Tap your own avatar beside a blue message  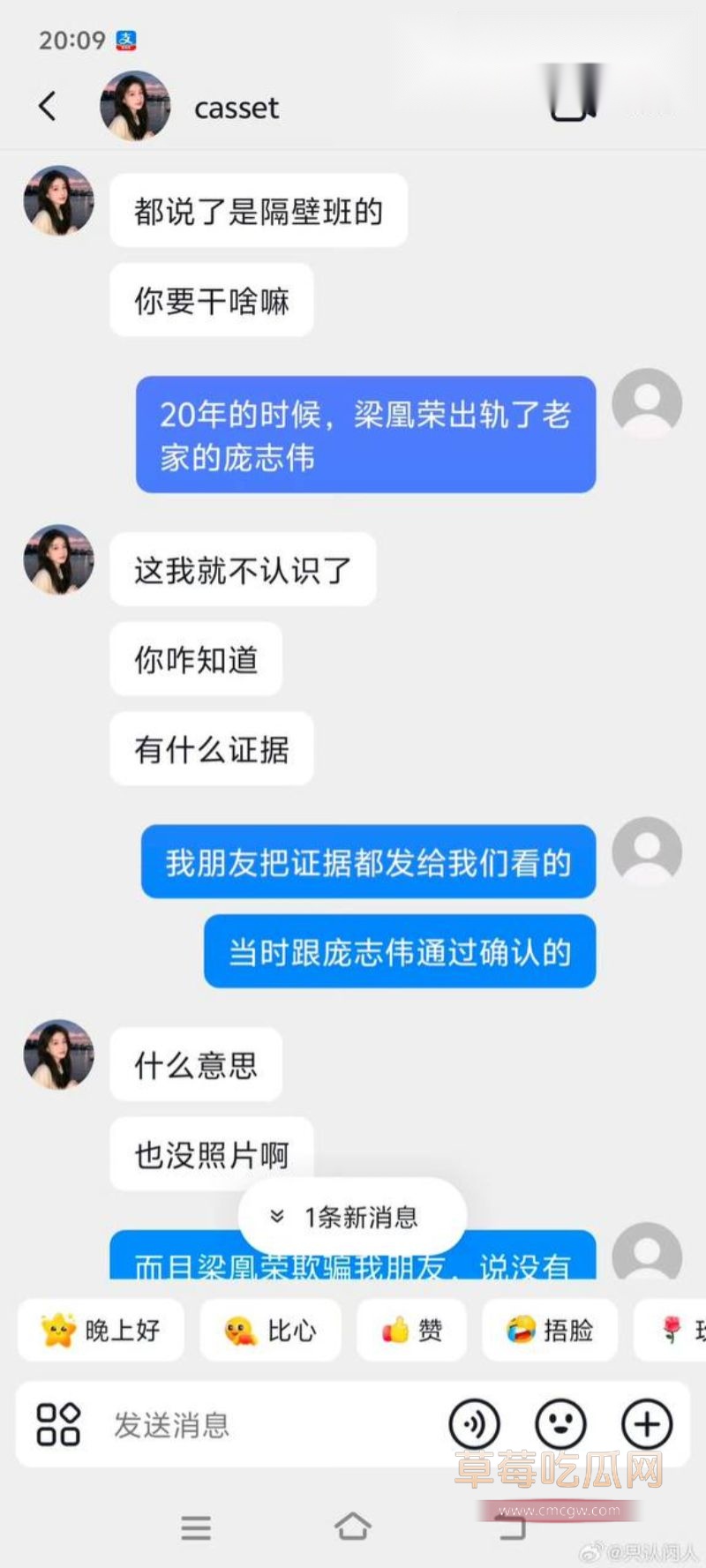(x=645, y=852)
